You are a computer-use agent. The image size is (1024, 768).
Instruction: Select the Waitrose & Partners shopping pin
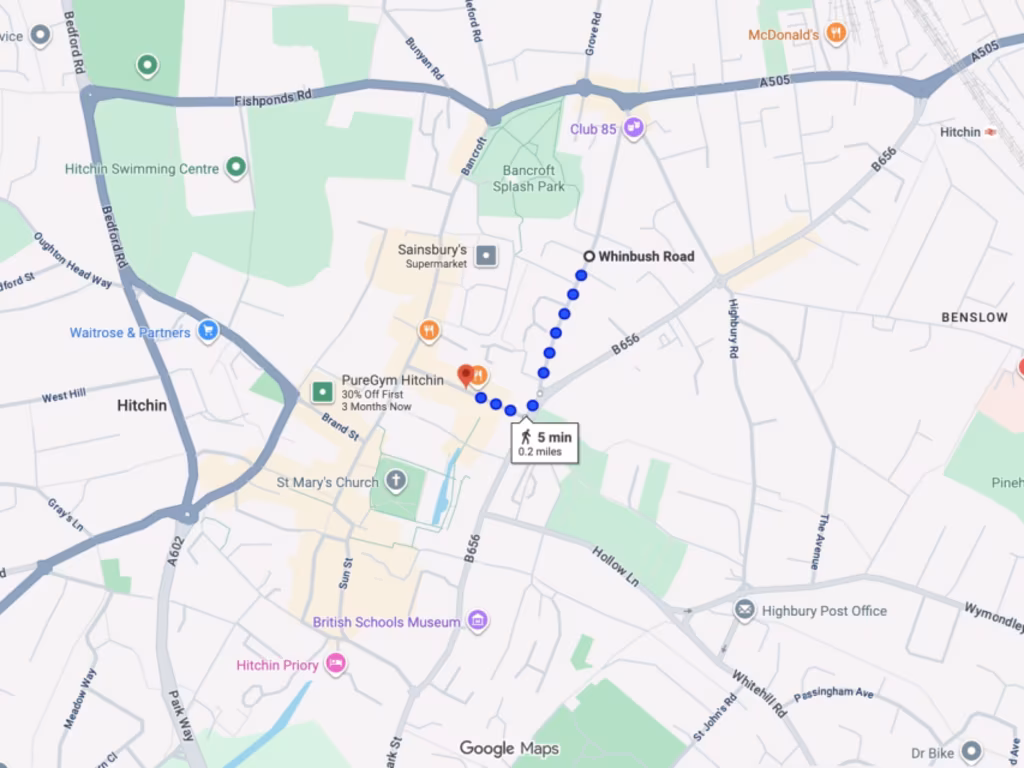click(x=208, y=331)
